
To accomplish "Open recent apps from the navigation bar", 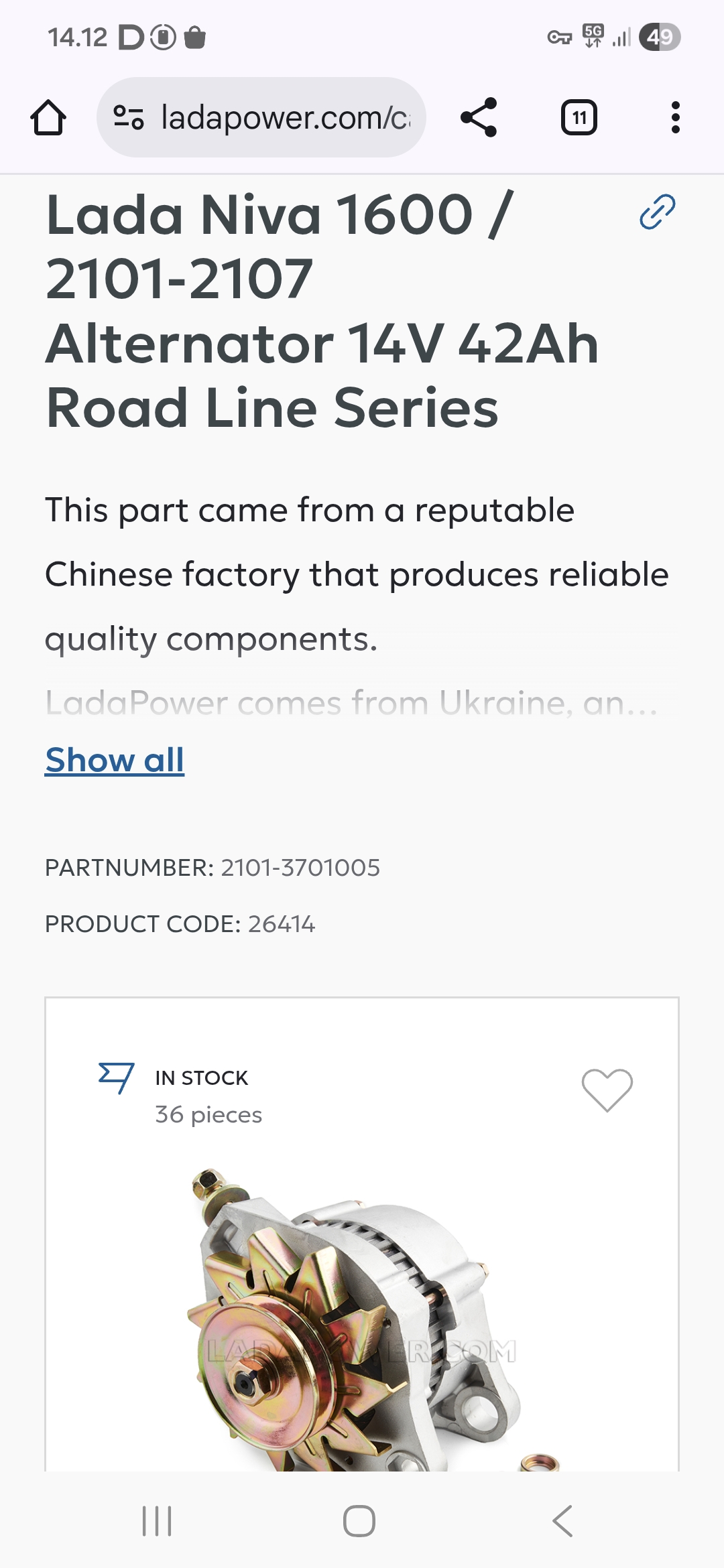I will 157,1520.
